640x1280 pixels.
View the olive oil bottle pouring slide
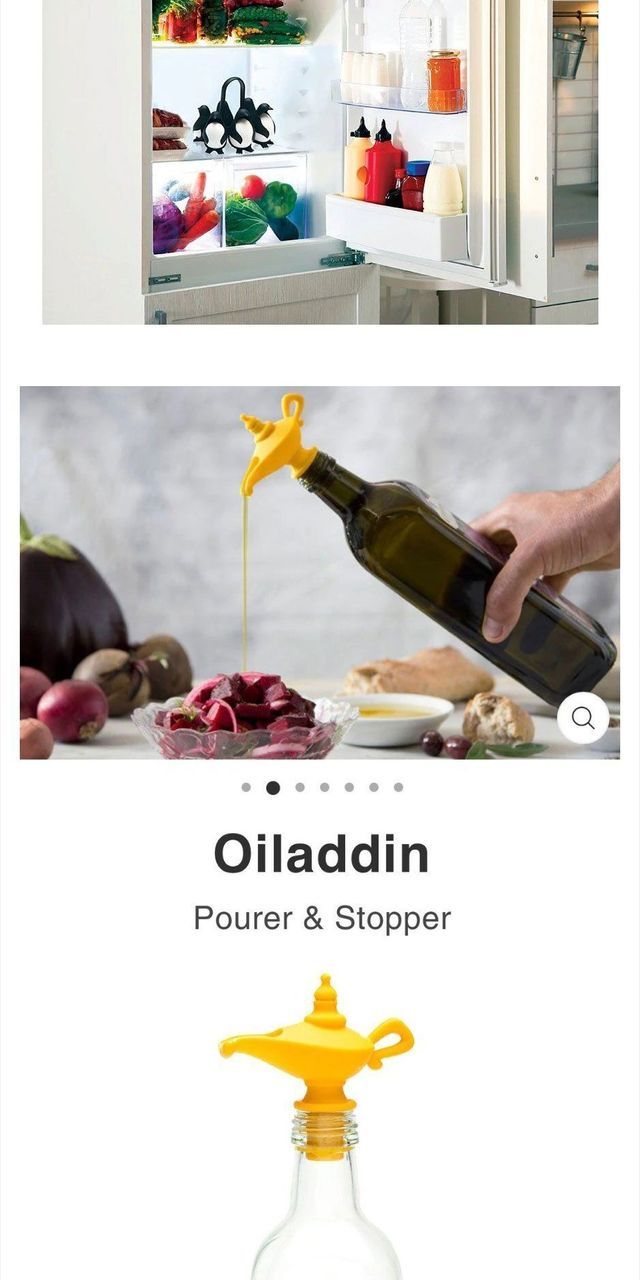(x=320, y=572)
